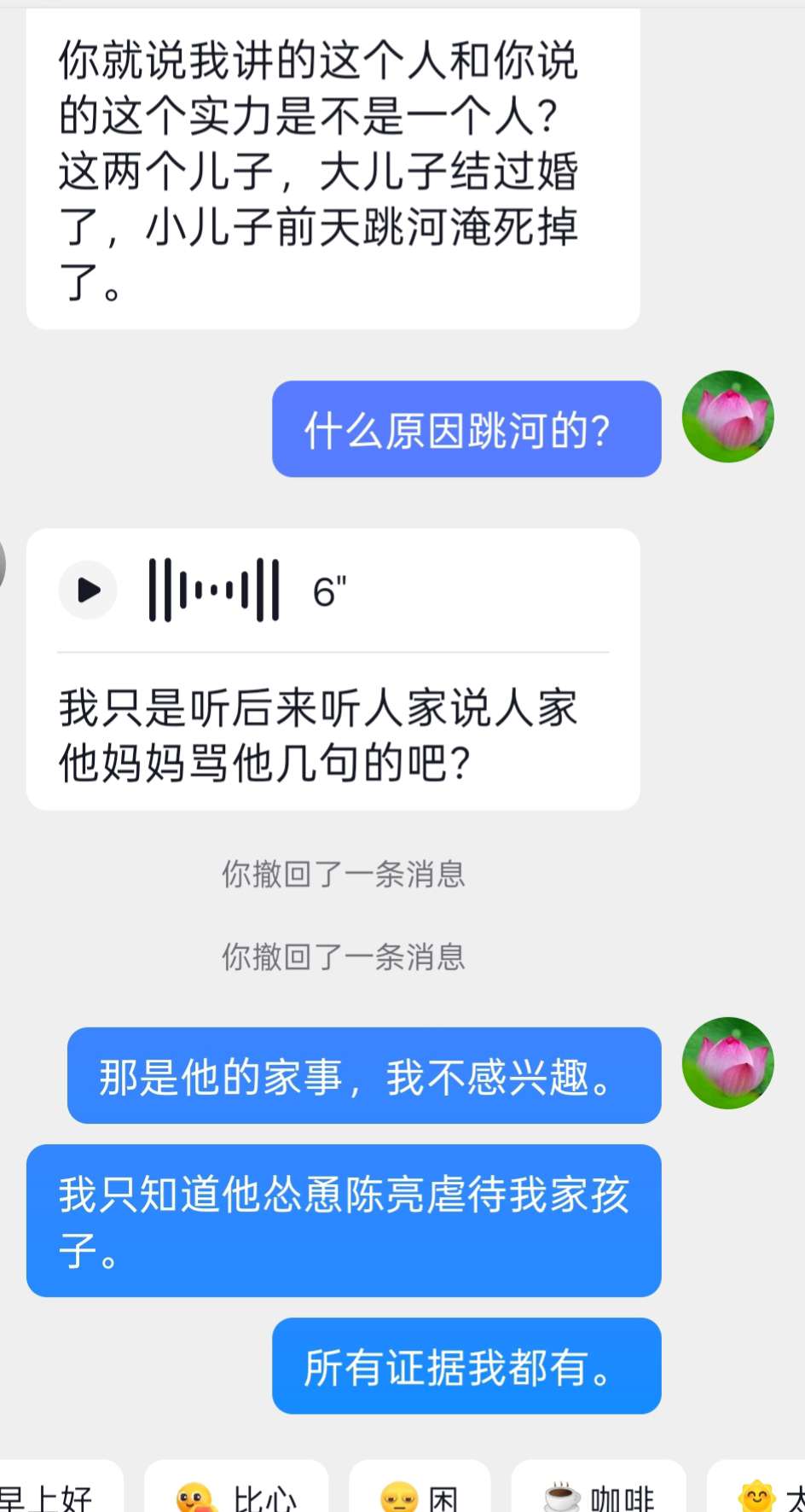
Task: Tap the lotus avatar beside 什么原因跳河的
Action: coord(727,417)
